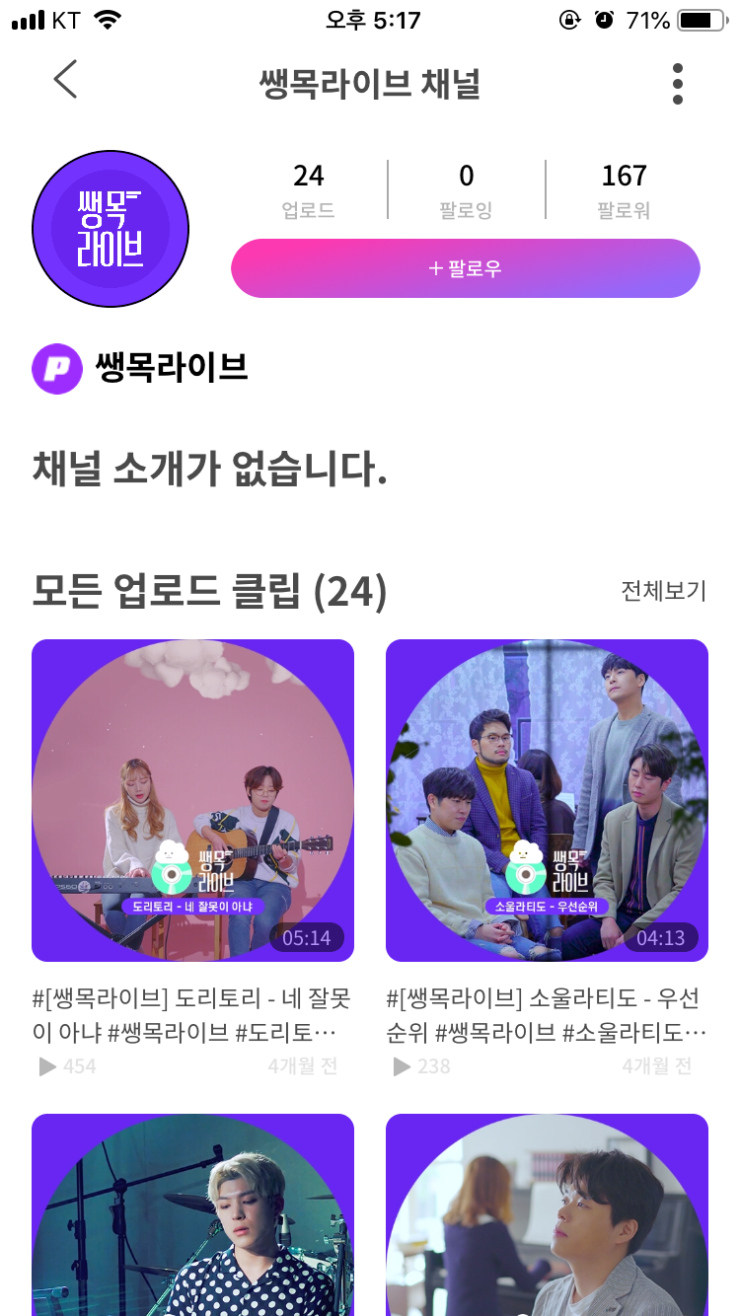This screenshot has width=740, height=1316.
Task: View the 팔로잉 list
Action: (x=466, y=189)
